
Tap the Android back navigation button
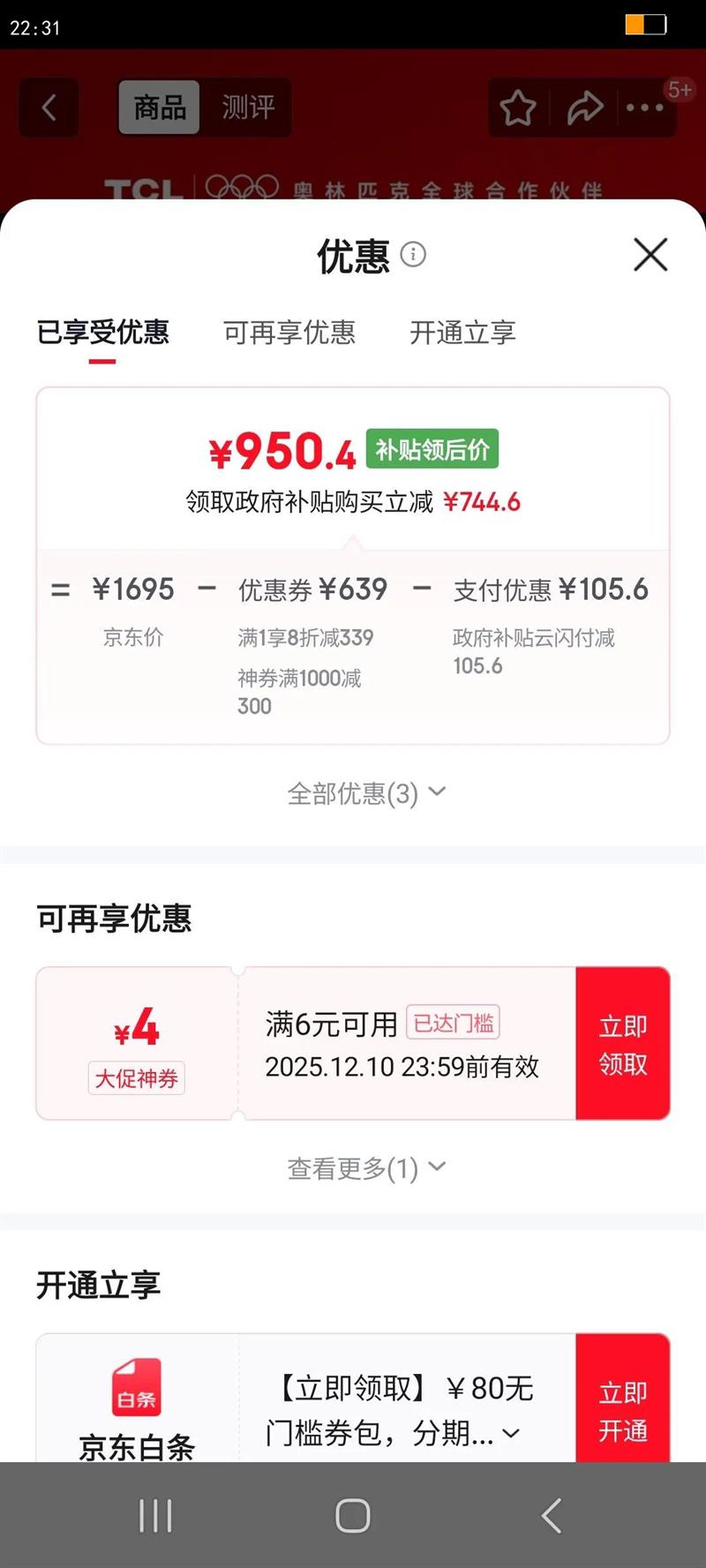(551, 1515)
